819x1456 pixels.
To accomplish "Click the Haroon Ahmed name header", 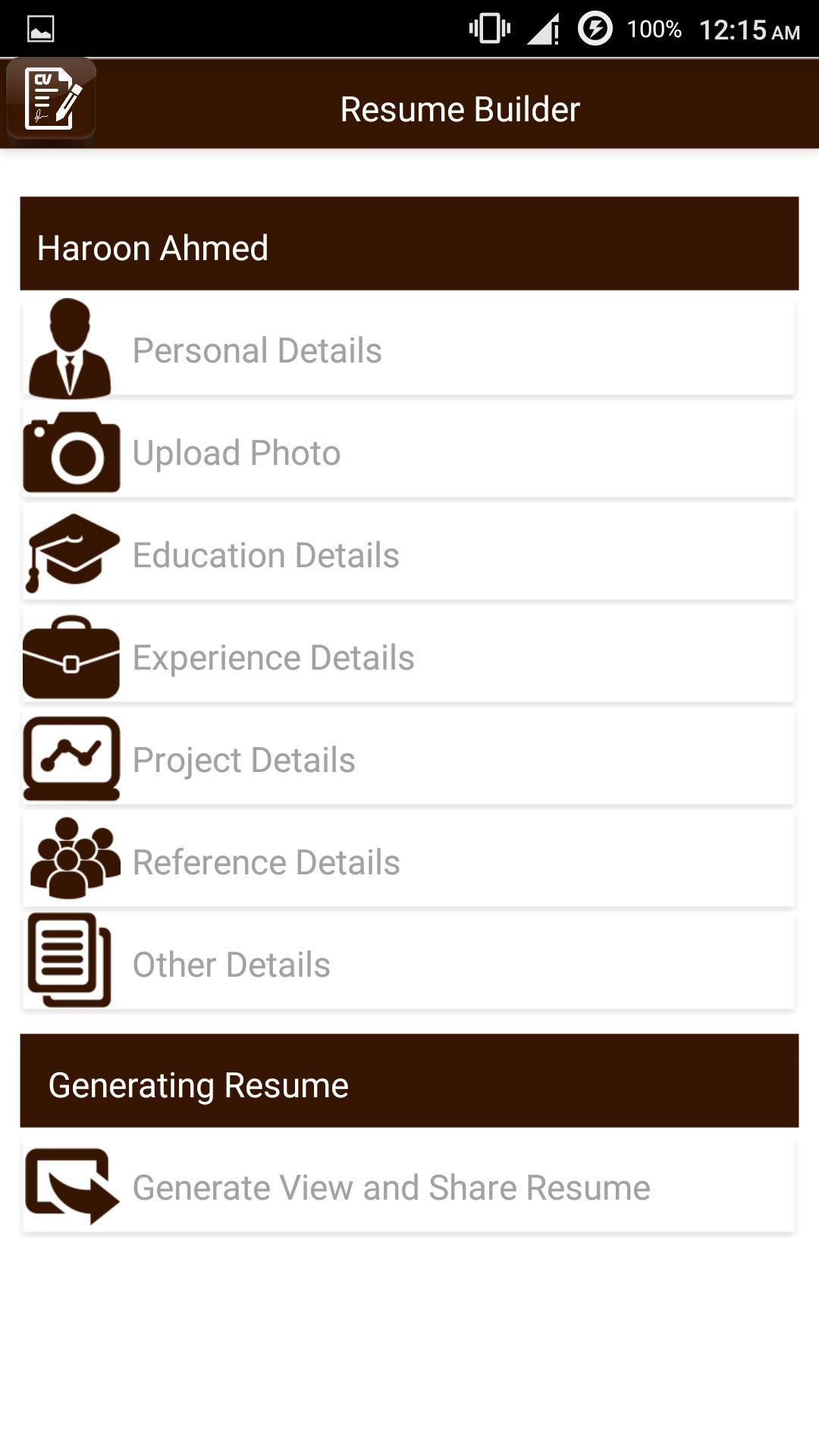I will (409, 244).
